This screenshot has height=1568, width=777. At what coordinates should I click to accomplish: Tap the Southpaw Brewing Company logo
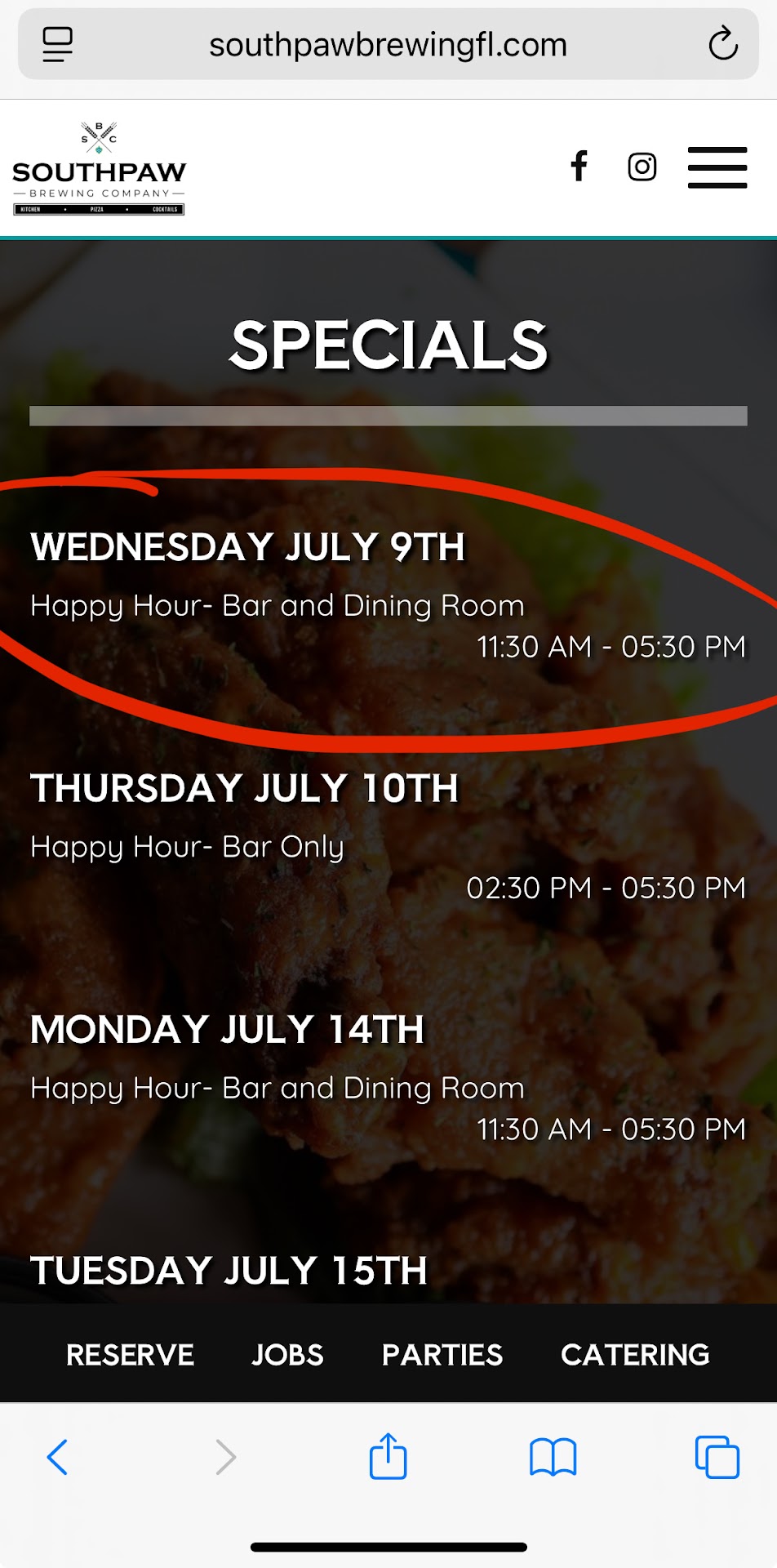[x=100, y=169]
